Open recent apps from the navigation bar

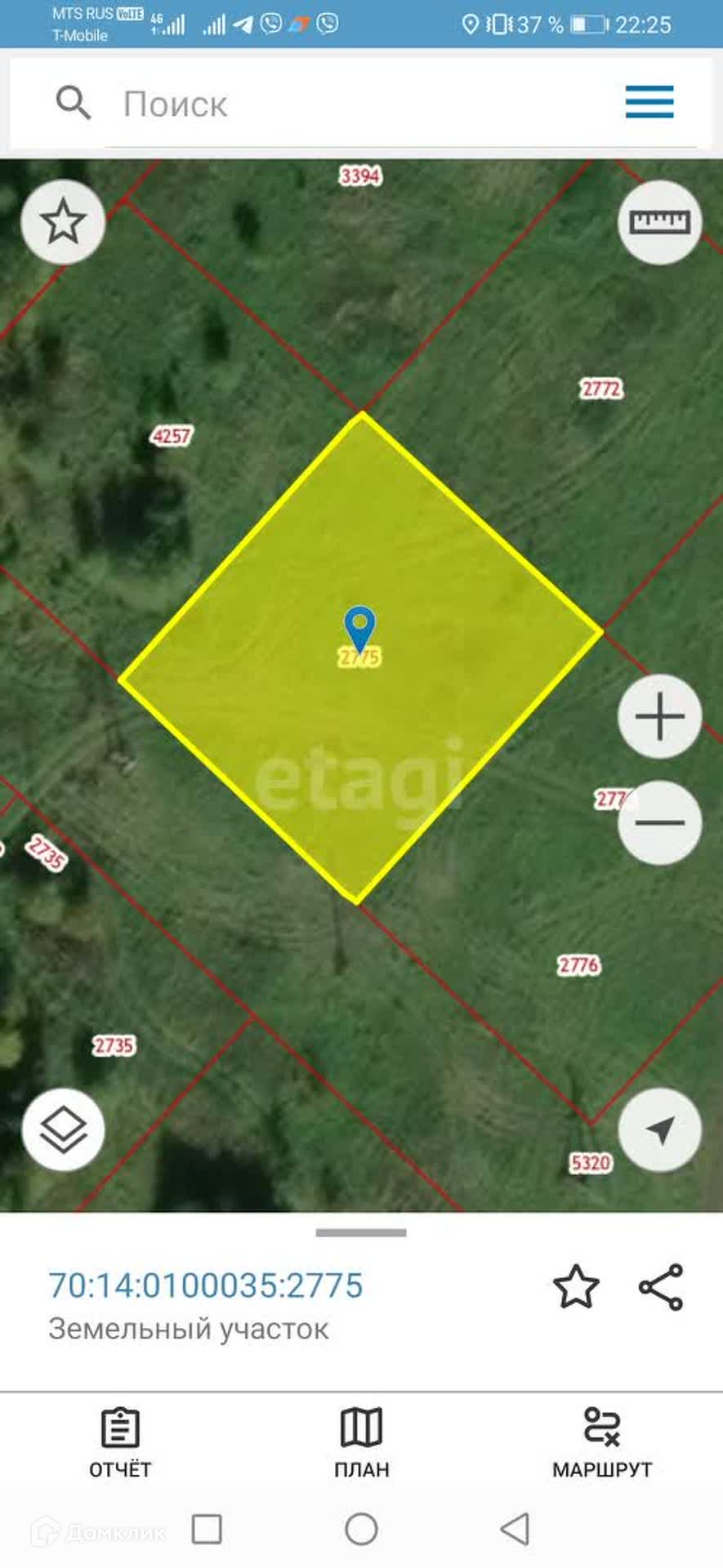[207, 1530]
